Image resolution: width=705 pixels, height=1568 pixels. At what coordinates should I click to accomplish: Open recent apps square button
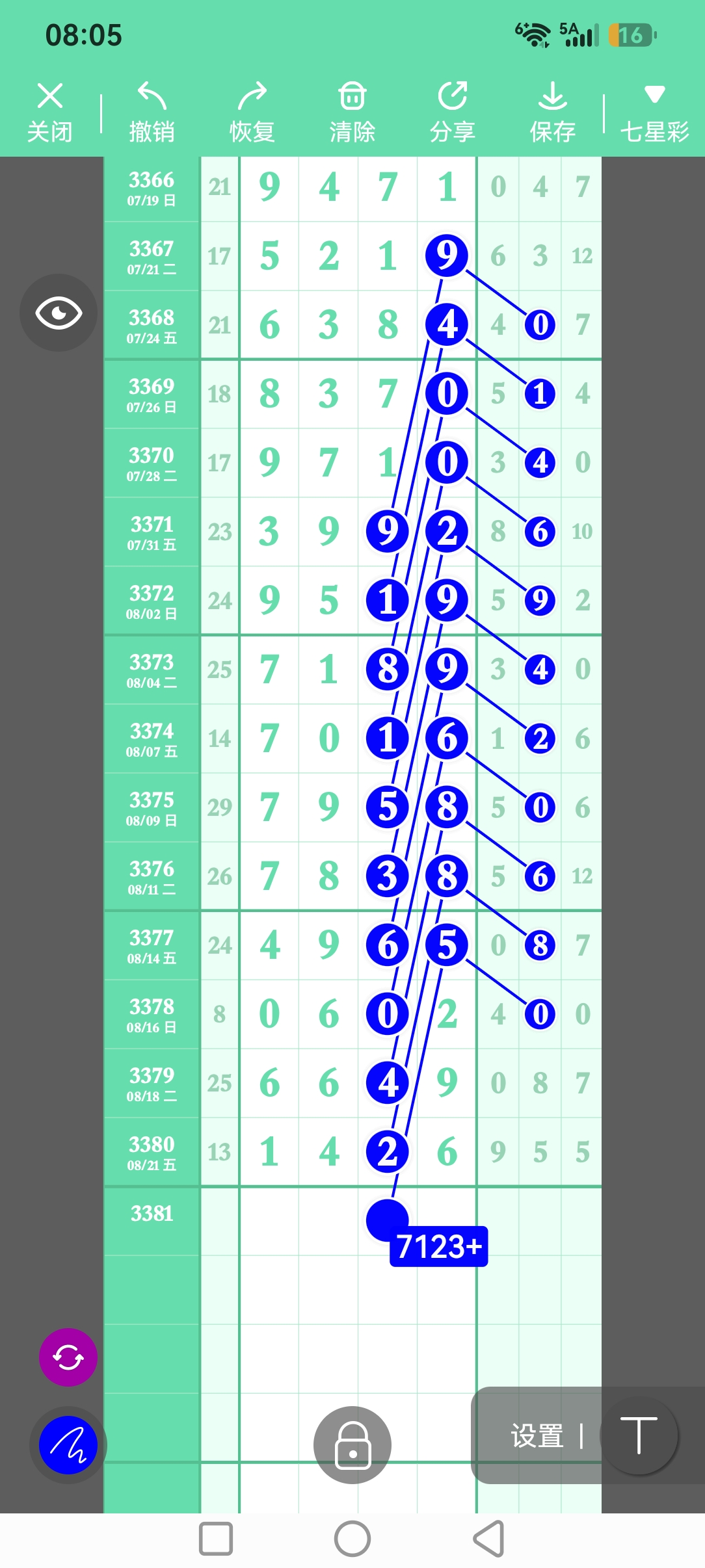(216, 1539)
